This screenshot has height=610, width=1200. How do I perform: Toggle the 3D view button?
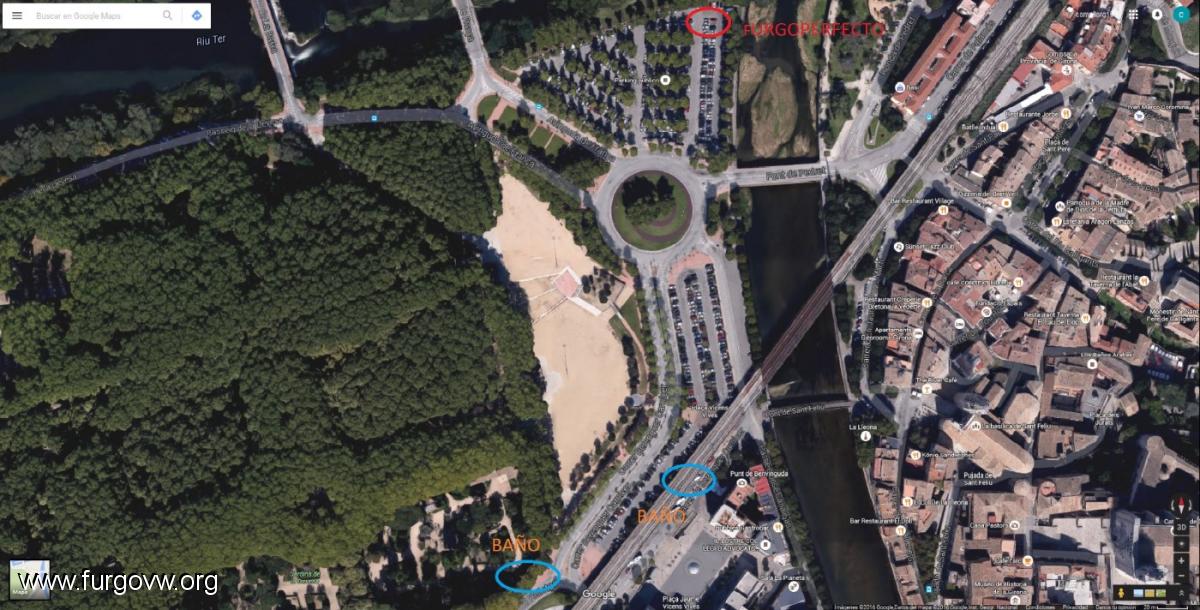(x=1181, y=527)
